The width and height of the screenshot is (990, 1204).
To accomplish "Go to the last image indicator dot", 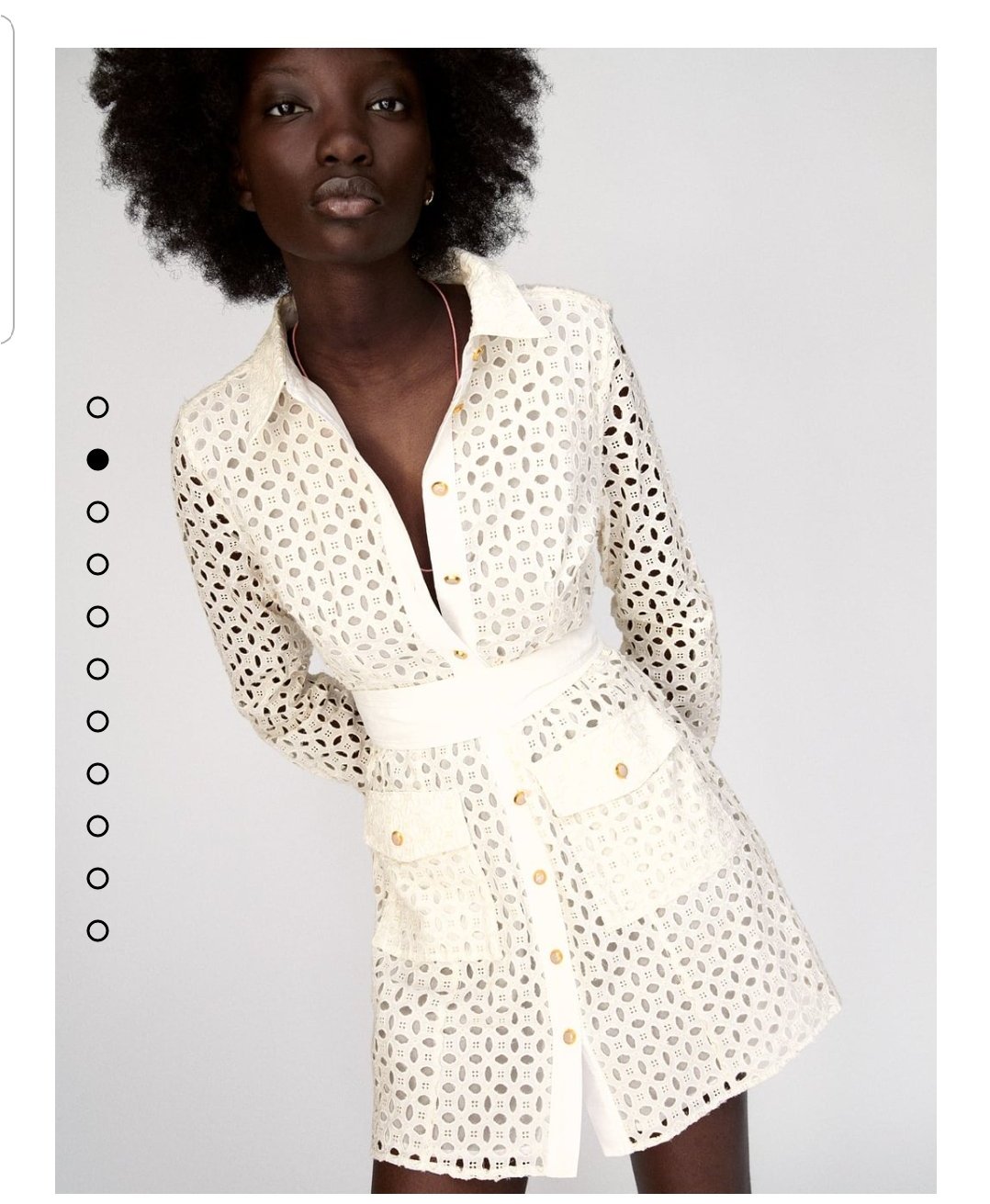I will coord(97,930).
